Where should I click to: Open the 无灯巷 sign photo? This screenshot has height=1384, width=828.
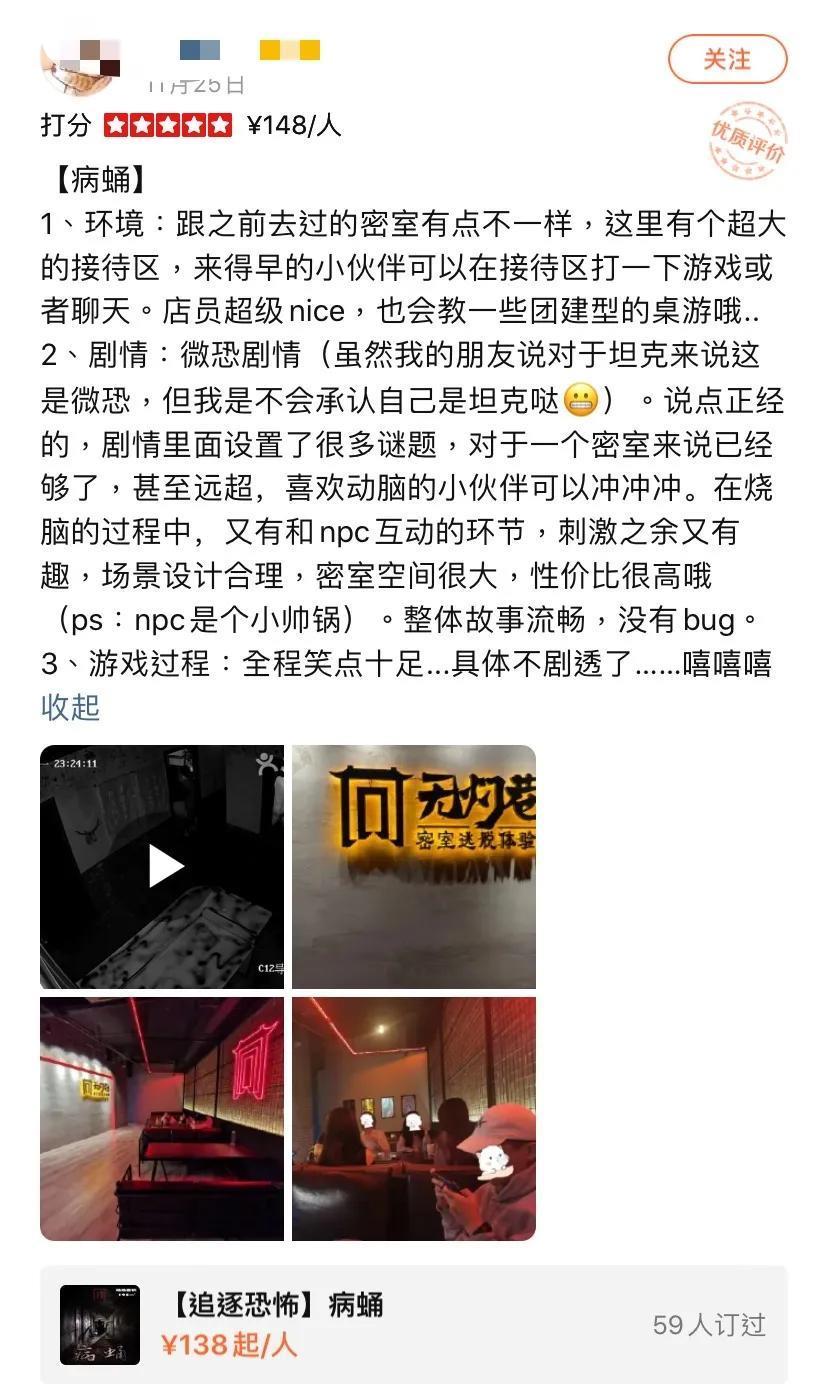[x=413, y=866]
